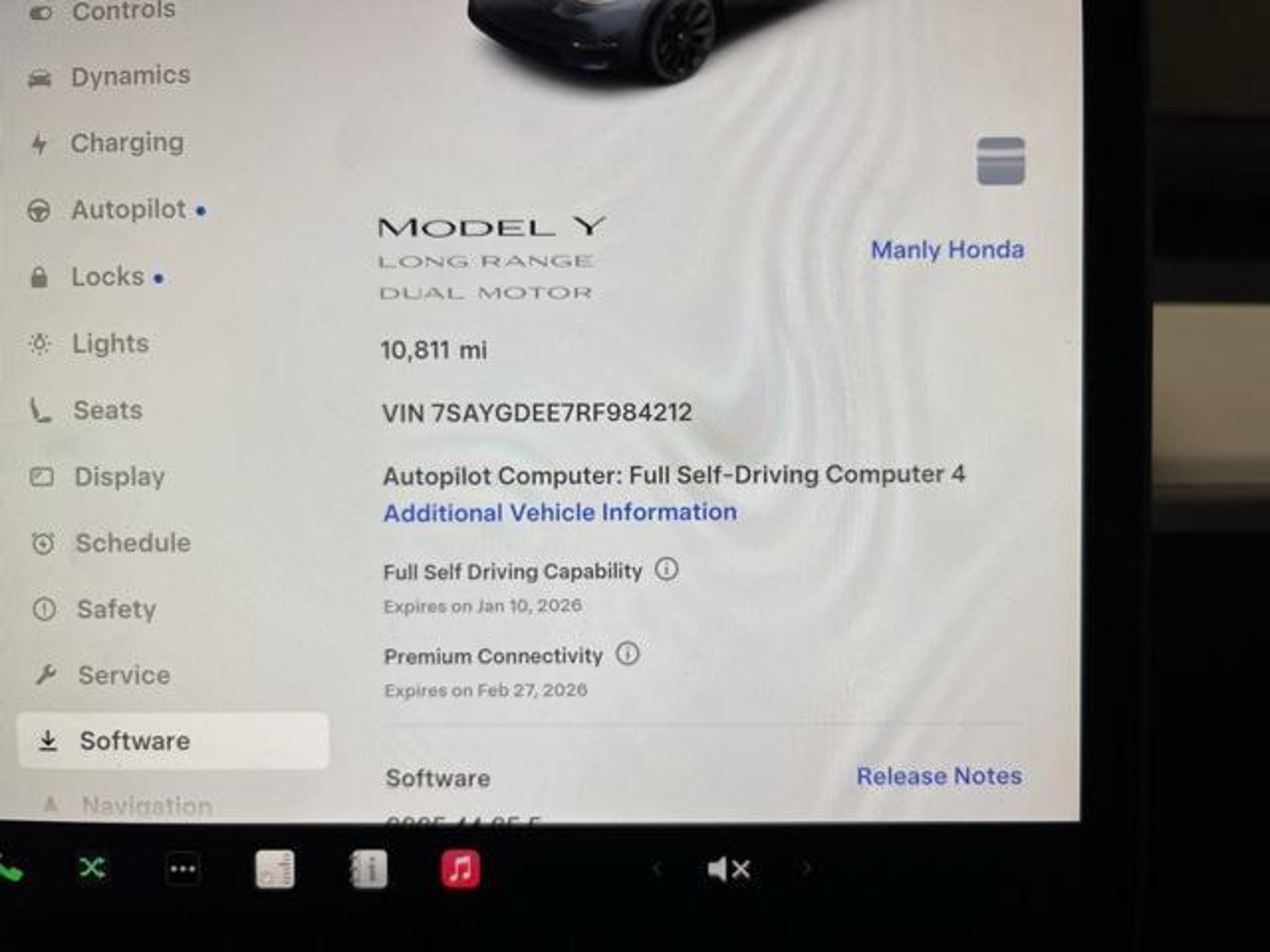This screenshot has width=1270, height=952.
Task: Tap the Manly Honda vehicle name
Action: point(947,250)
